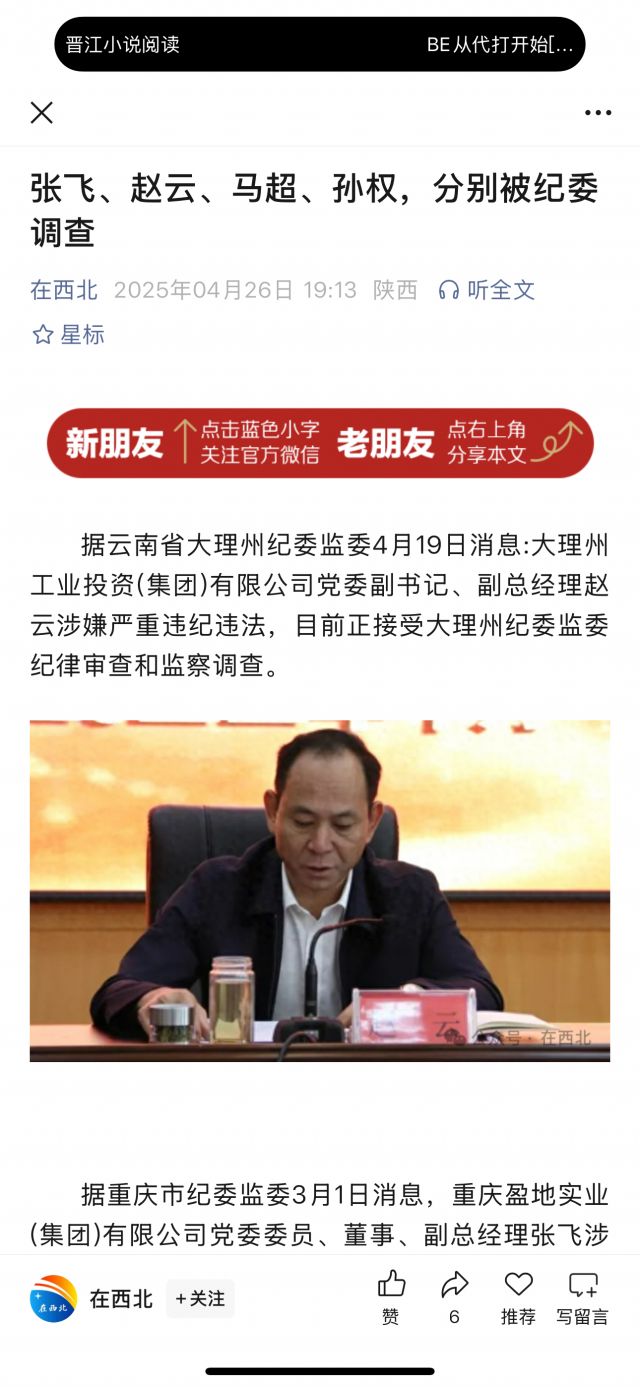Star this article with 星标
Image resolution: width=640 pixels, height=1387 pixels.
[x=69, y=335]
